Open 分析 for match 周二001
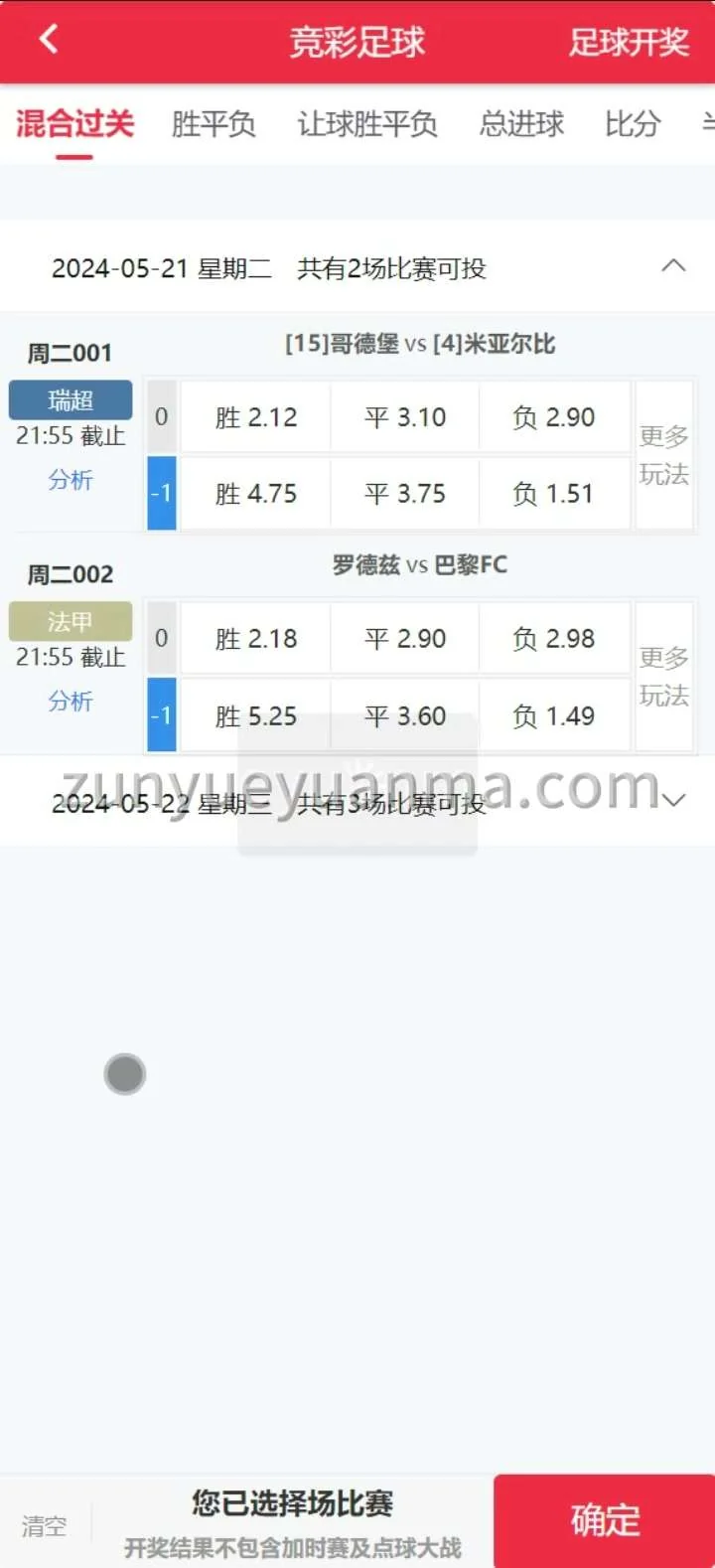This screenshot has height=1568, width=715. (x=71, y=480)
